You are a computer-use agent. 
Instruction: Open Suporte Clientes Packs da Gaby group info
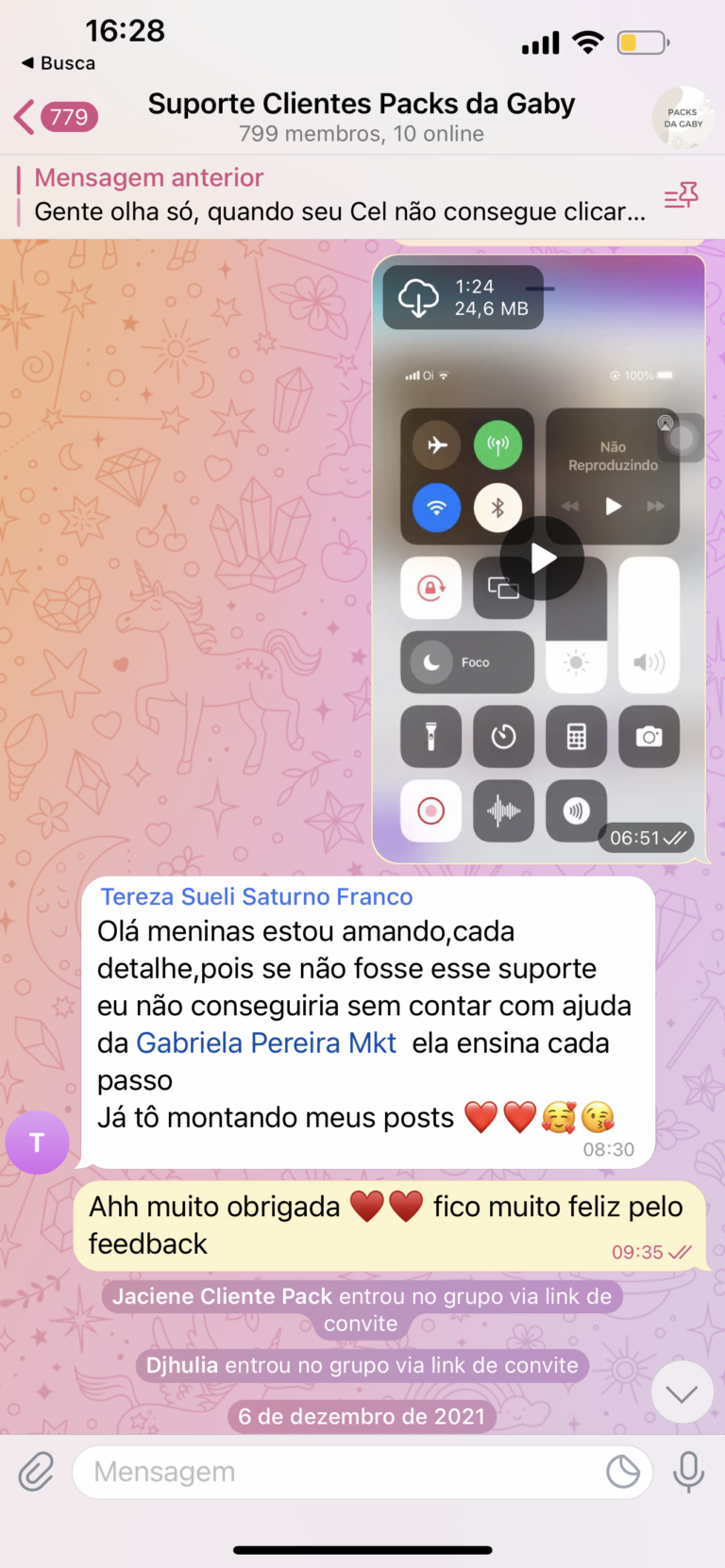pyautogui.click(x=361, y=116)
